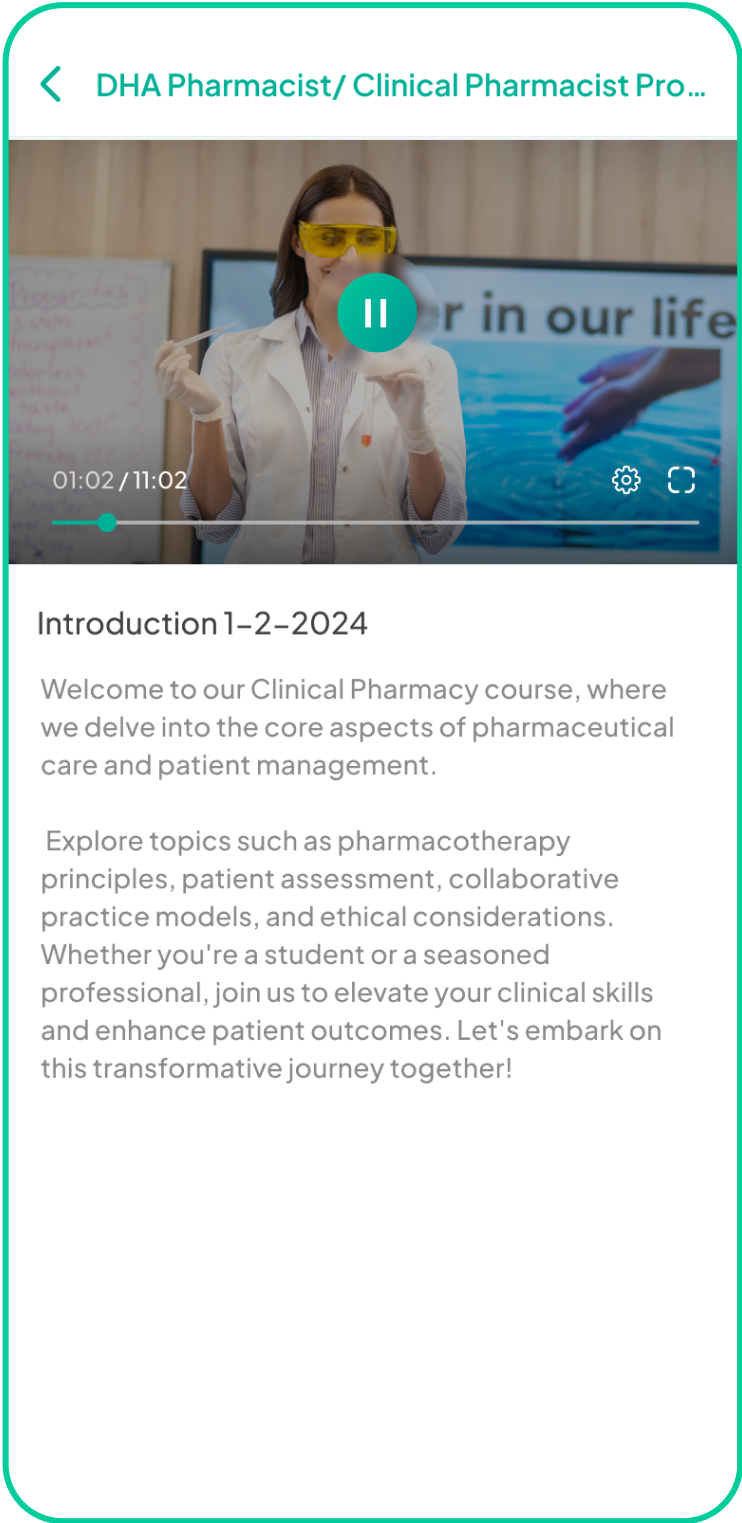Tap the video progress bar to seek

tap(400, 522)
